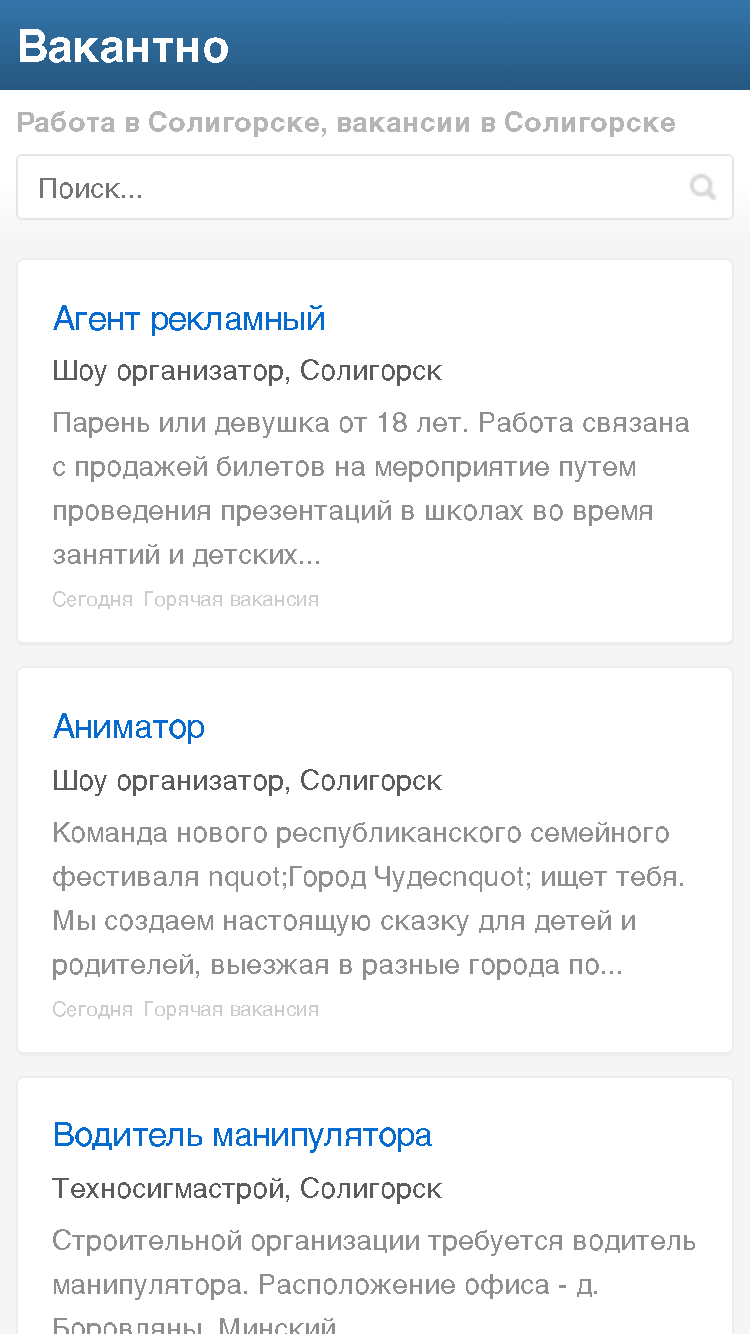Open the Аниматор vacancy
The width and height of the screenshot is (750, 1334).
(129, 726)
